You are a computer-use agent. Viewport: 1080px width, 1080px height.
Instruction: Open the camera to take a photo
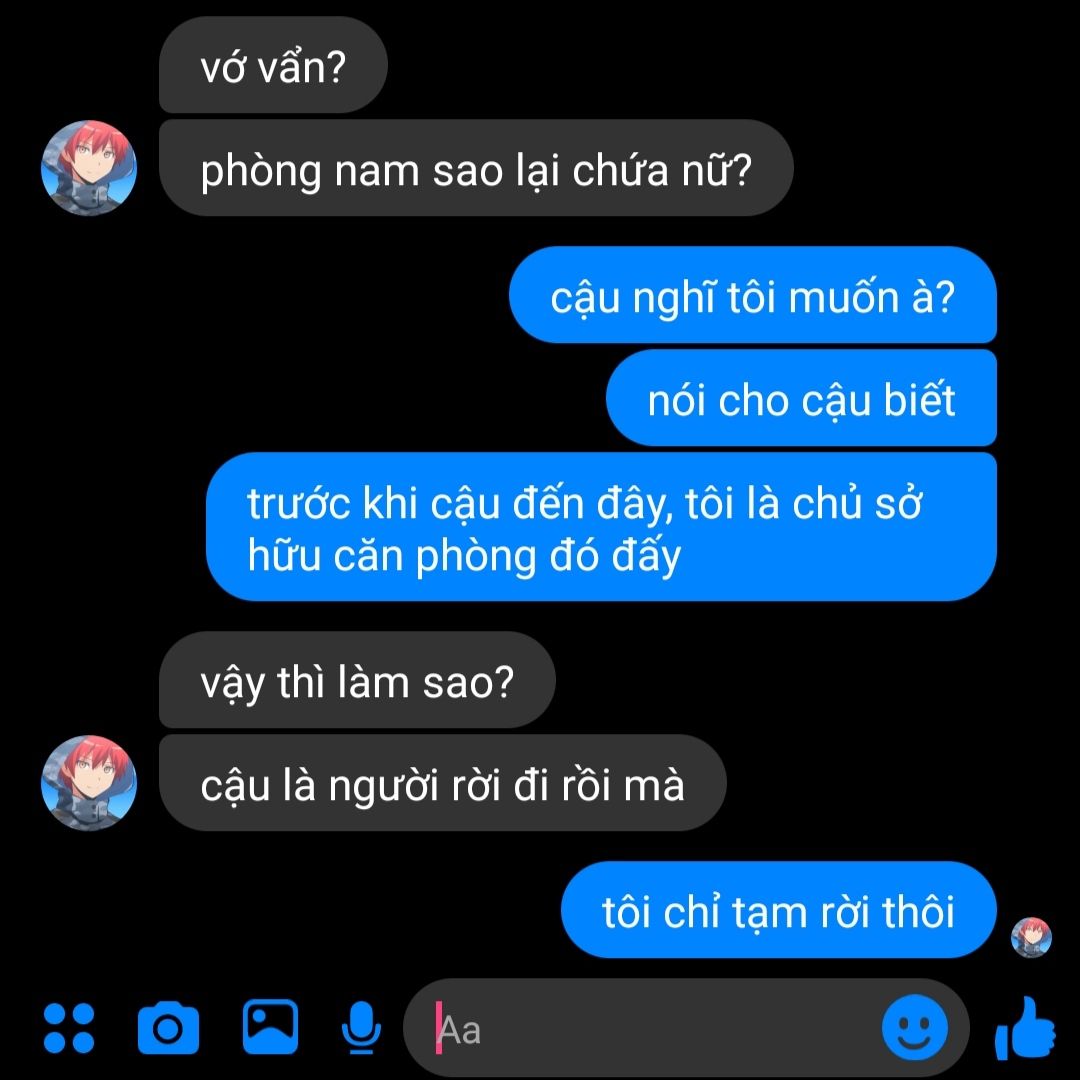[x=168, y=1028]
